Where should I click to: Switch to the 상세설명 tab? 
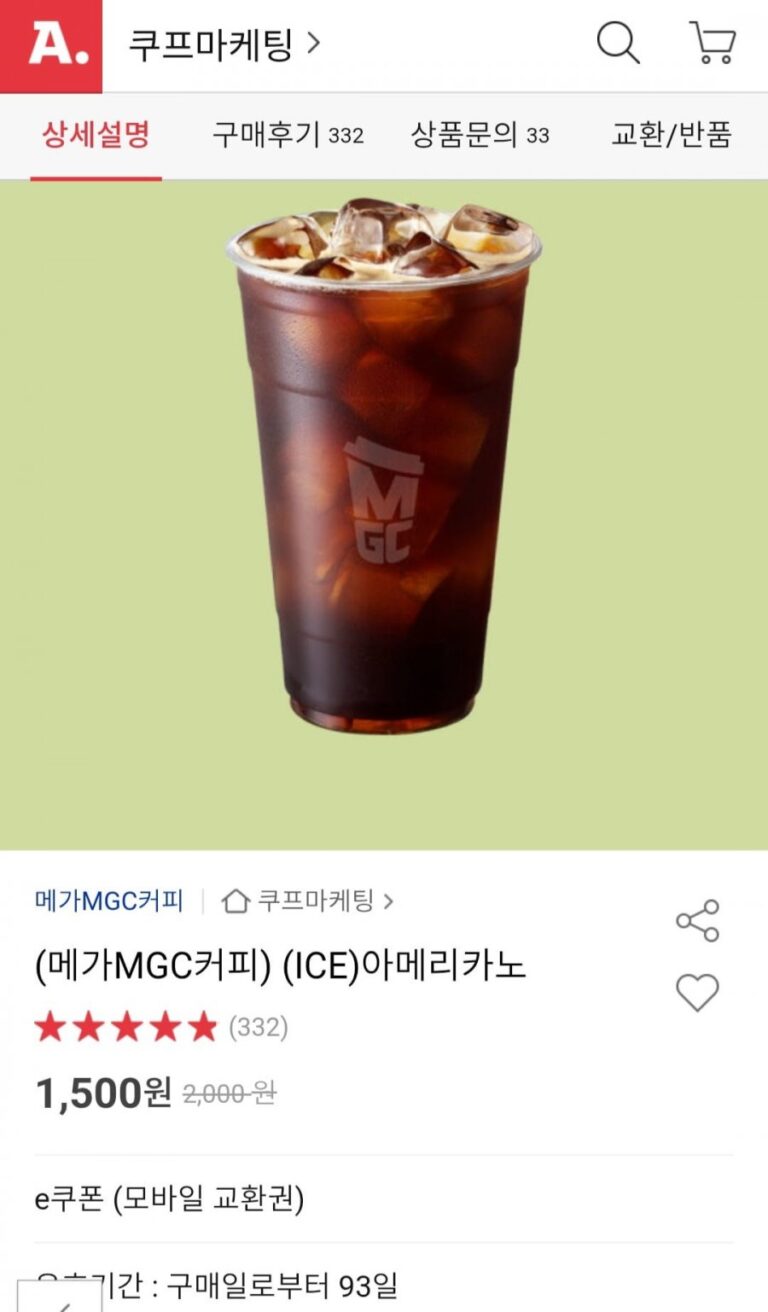click(95, 135)
